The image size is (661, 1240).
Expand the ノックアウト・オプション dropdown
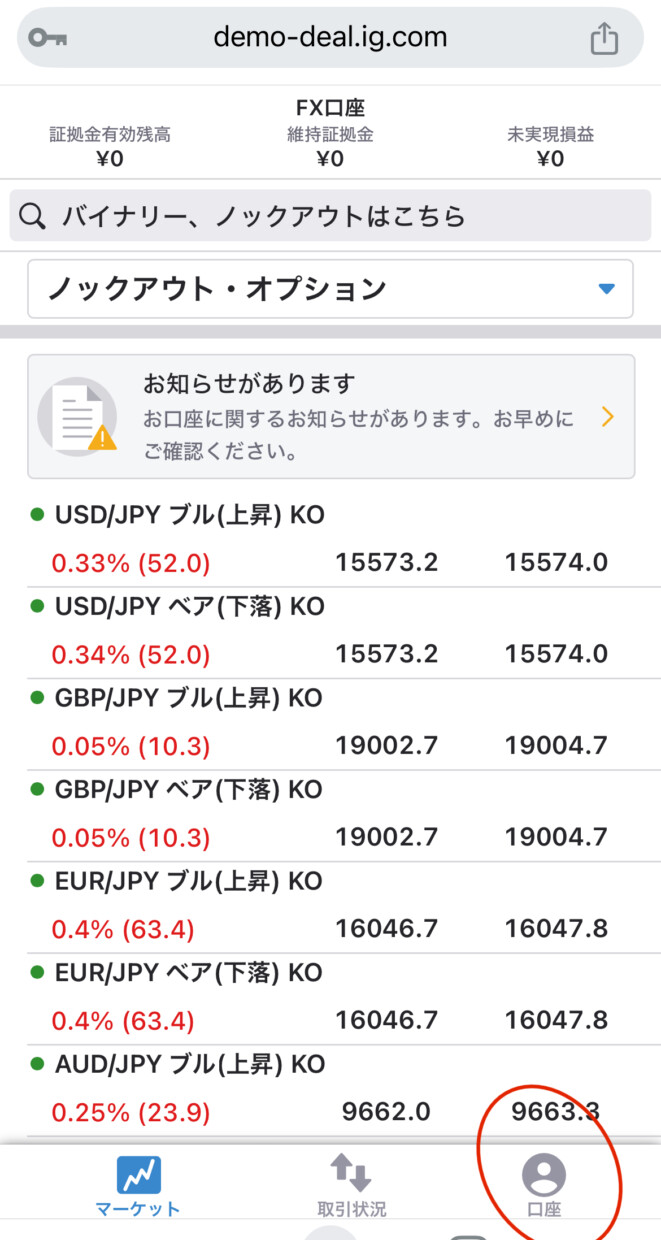point(330,289)
